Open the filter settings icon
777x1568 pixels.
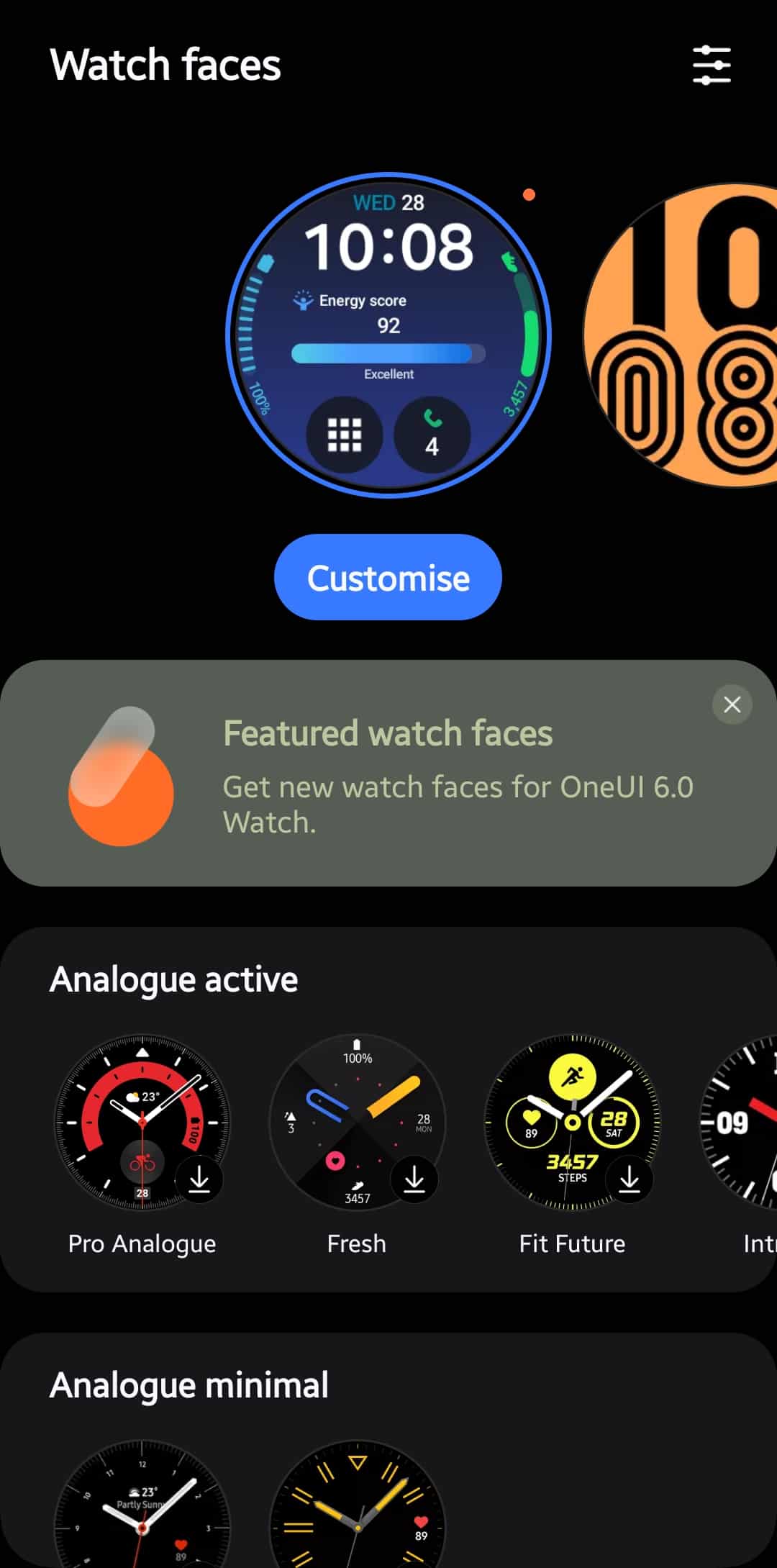[712, 65]
